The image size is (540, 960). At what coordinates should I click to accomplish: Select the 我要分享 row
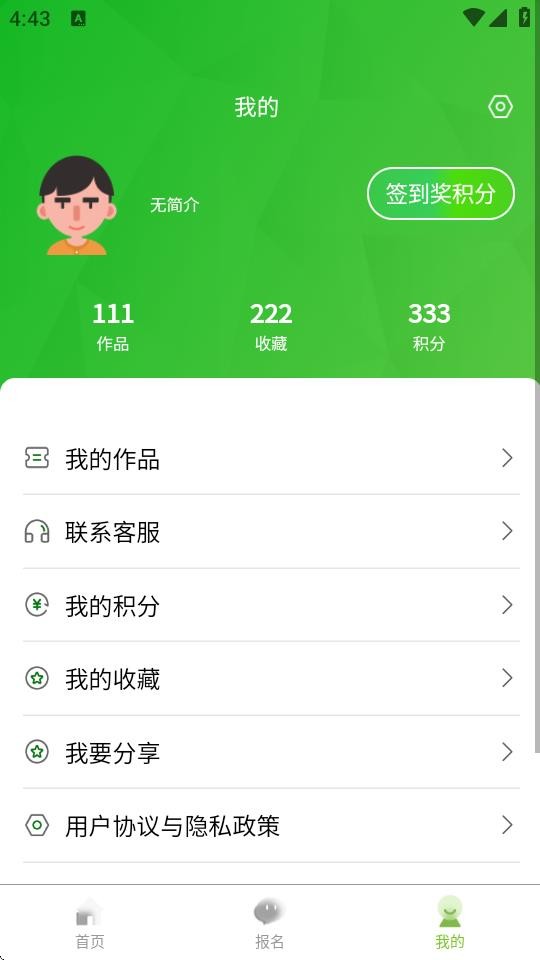pyautogui.click(x=271, y=752)
